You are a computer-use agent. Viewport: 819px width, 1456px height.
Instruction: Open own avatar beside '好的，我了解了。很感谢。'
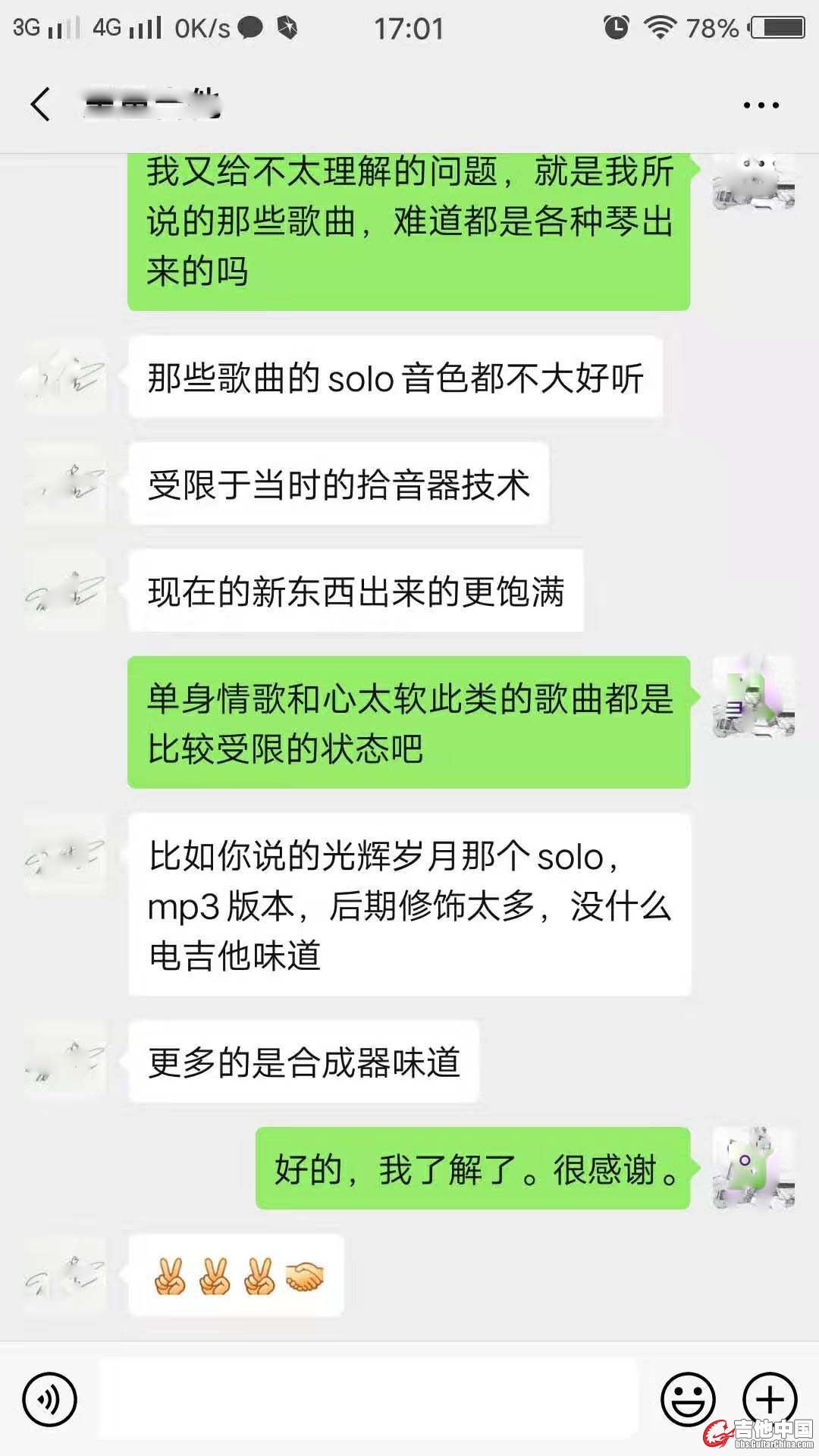point(753,1168)
